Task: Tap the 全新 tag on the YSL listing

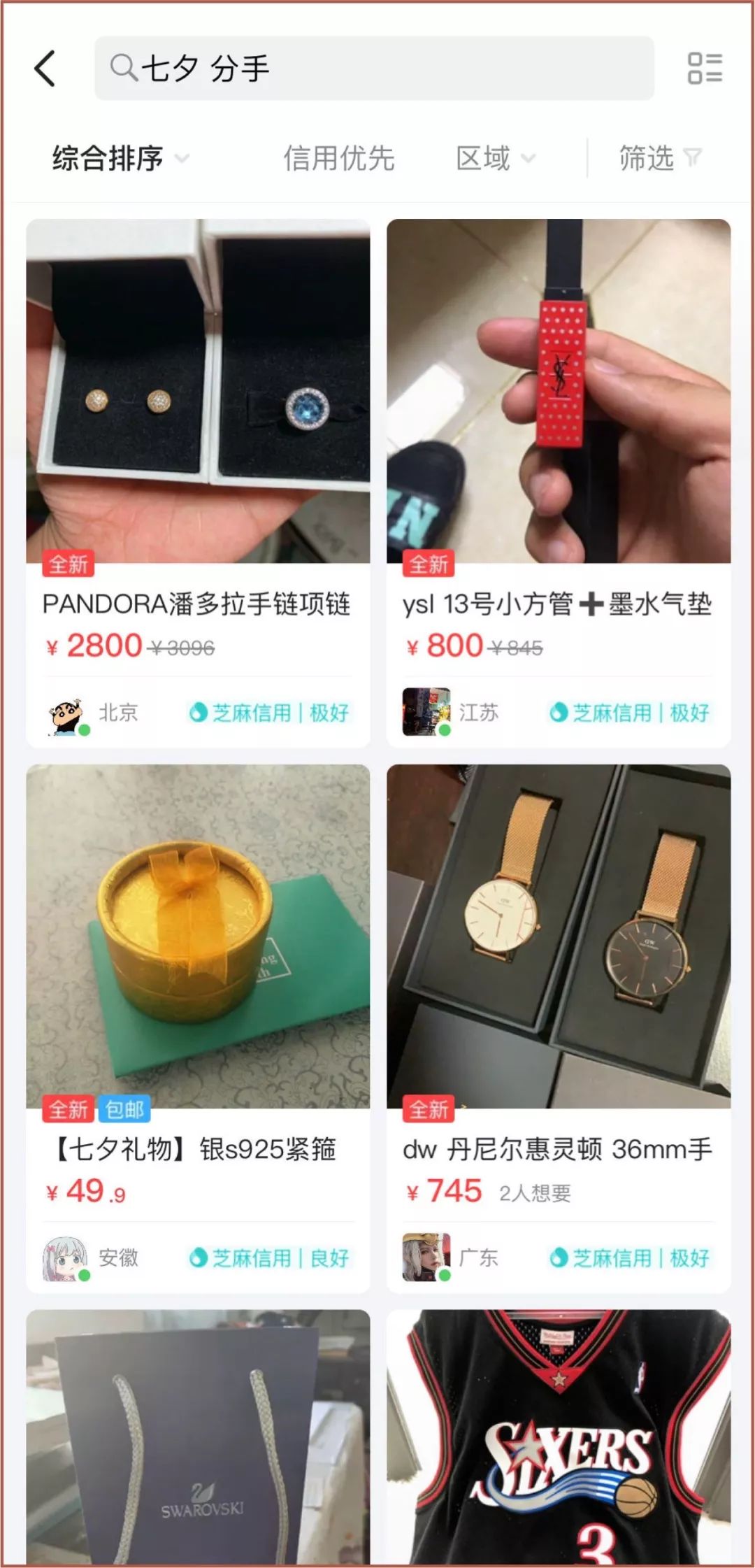Action: click(x=429, y=562)
